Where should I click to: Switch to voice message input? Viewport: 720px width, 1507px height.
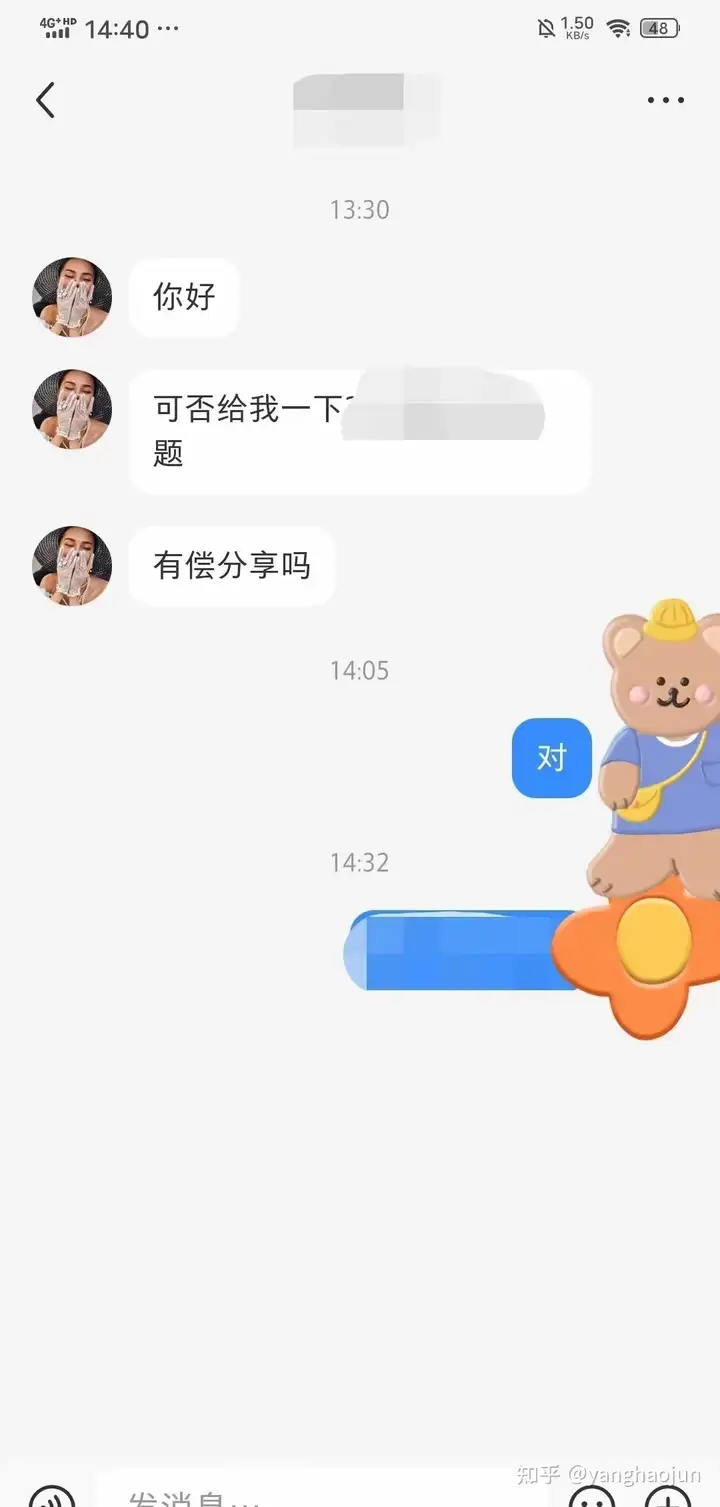52,1498
